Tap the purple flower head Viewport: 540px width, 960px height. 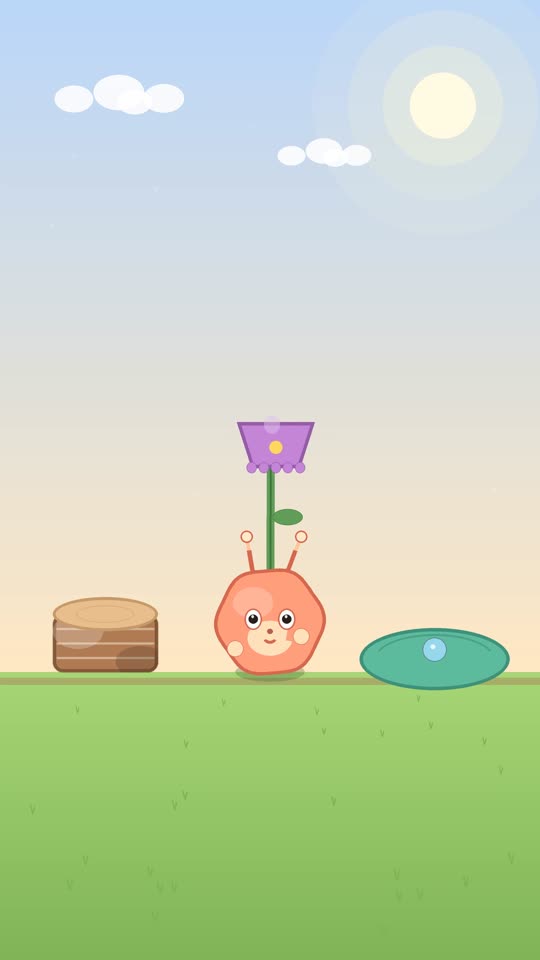tap(276, 447)
